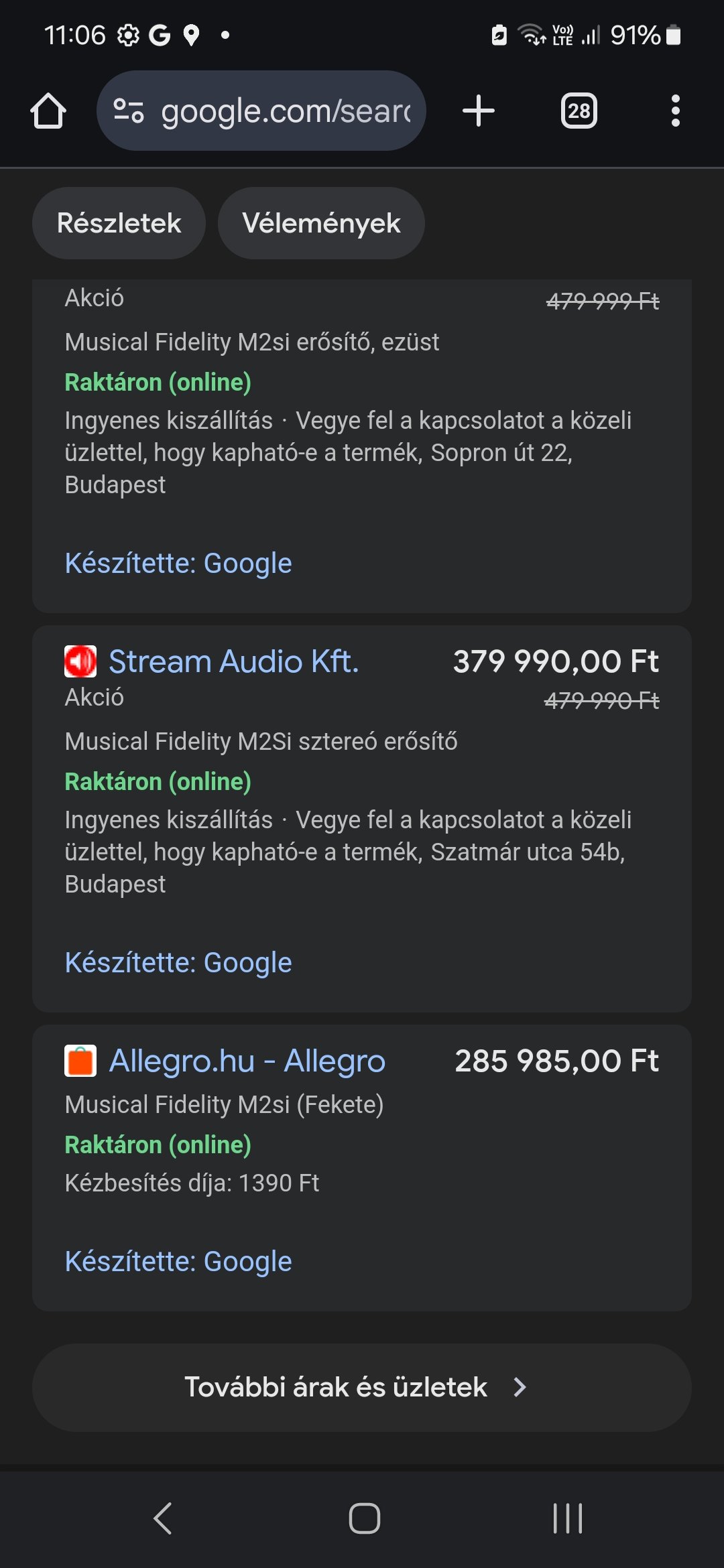Screen dimensions: 724x1568
Task: Open the tab switcher showing 28 tabs
Action: point(579,111)
